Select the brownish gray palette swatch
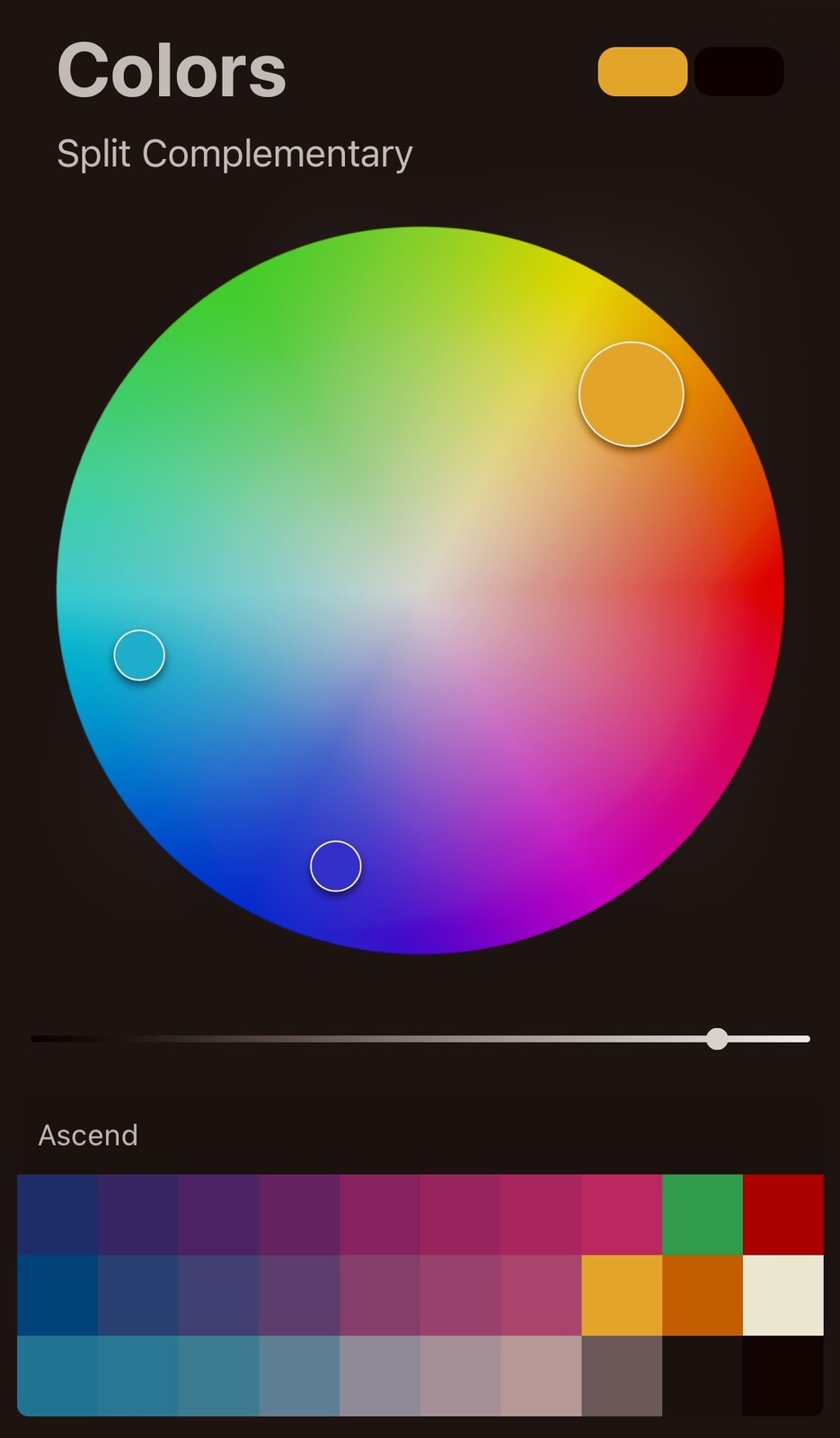 (622, 1376)
